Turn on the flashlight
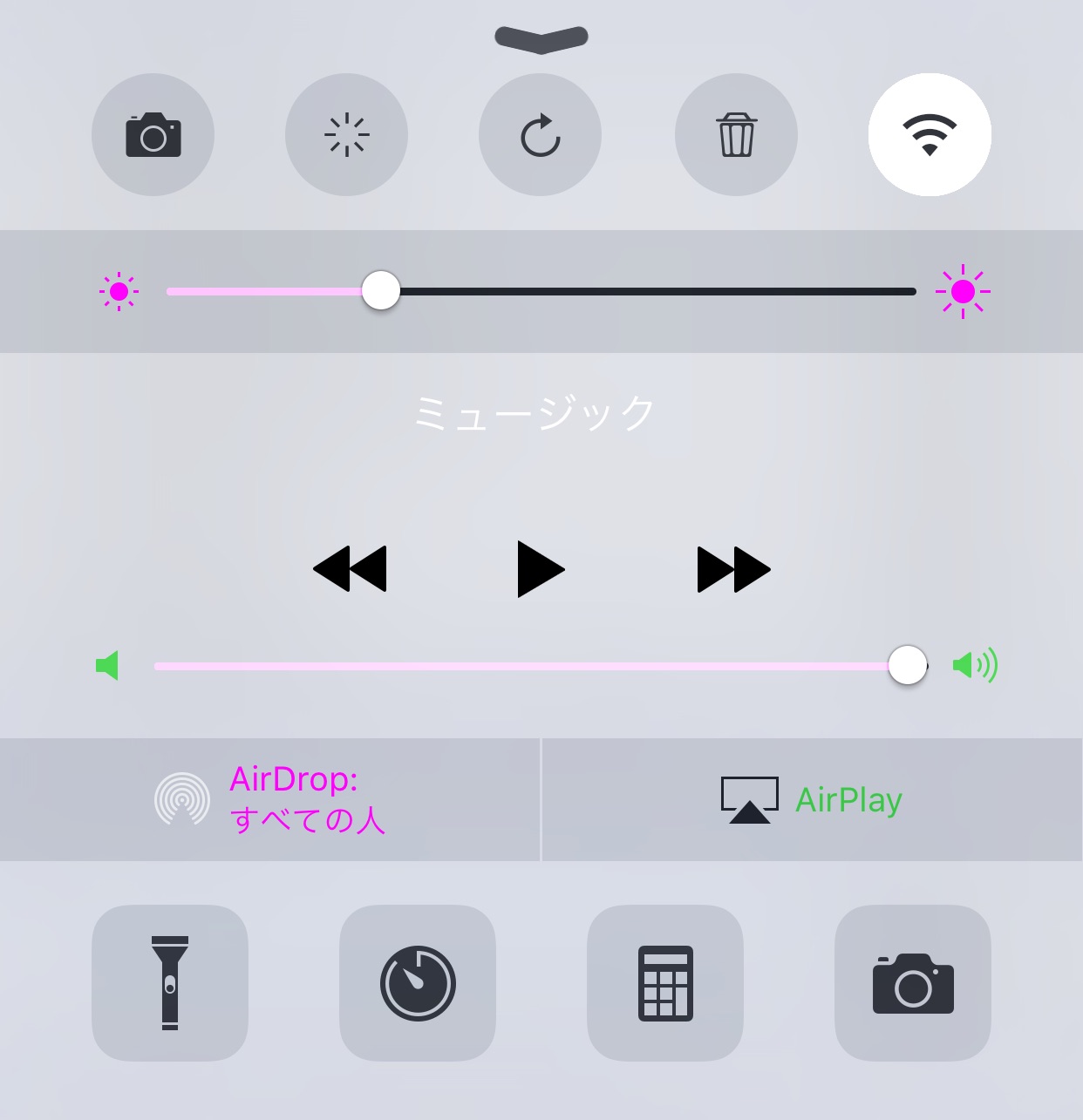Screen dimensions: 1083x1120 click(170, 982)
